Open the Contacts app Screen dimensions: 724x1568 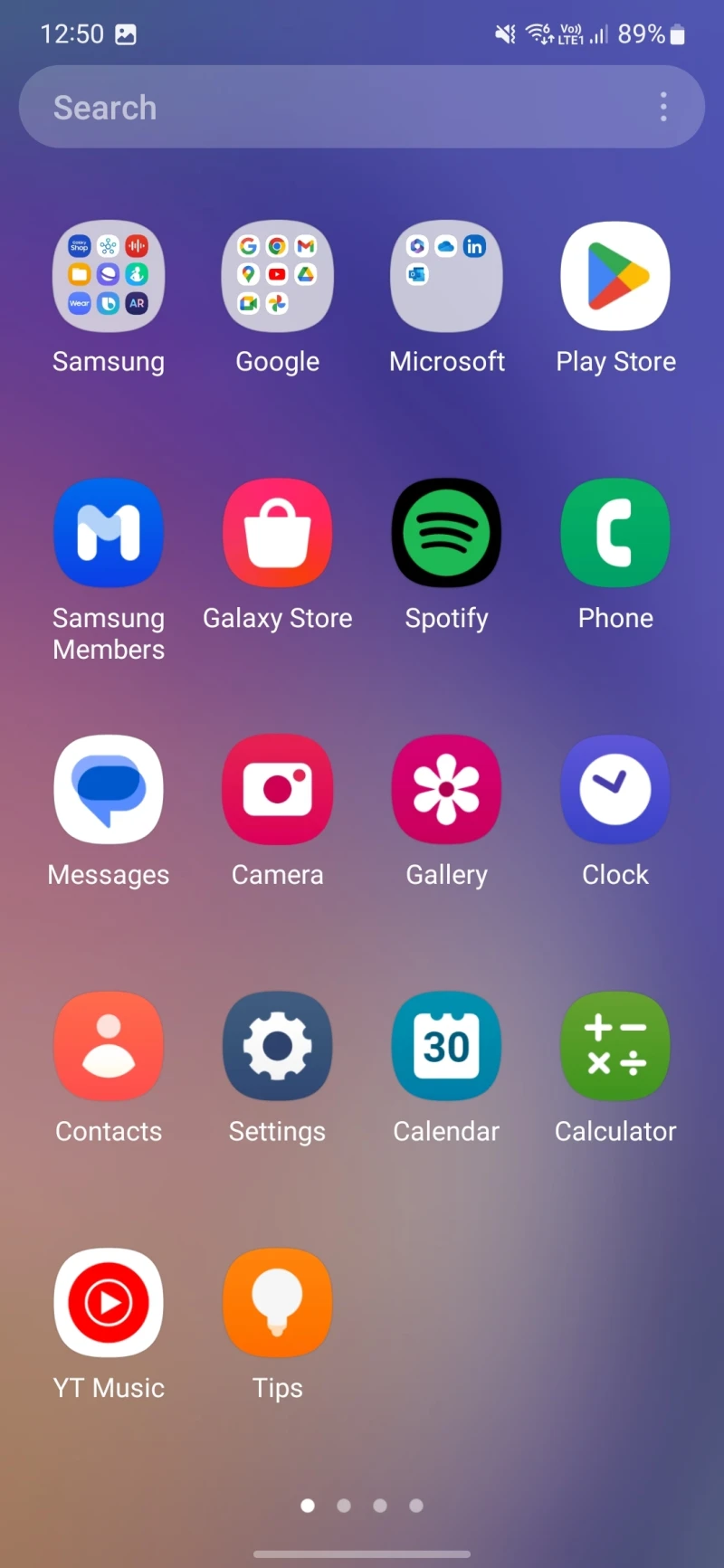[109, 1045]
